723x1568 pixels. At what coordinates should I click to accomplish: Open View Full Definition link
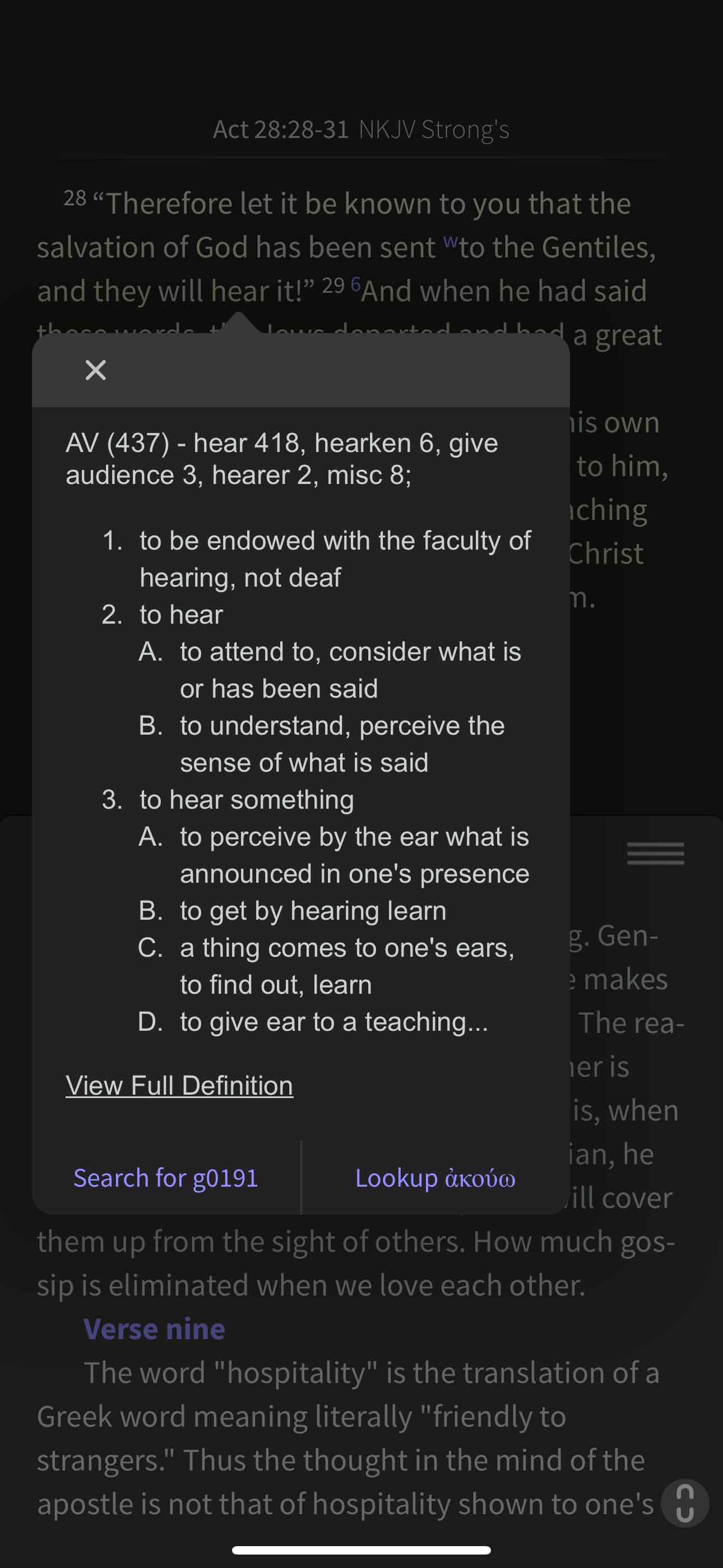pos(179,1085)
